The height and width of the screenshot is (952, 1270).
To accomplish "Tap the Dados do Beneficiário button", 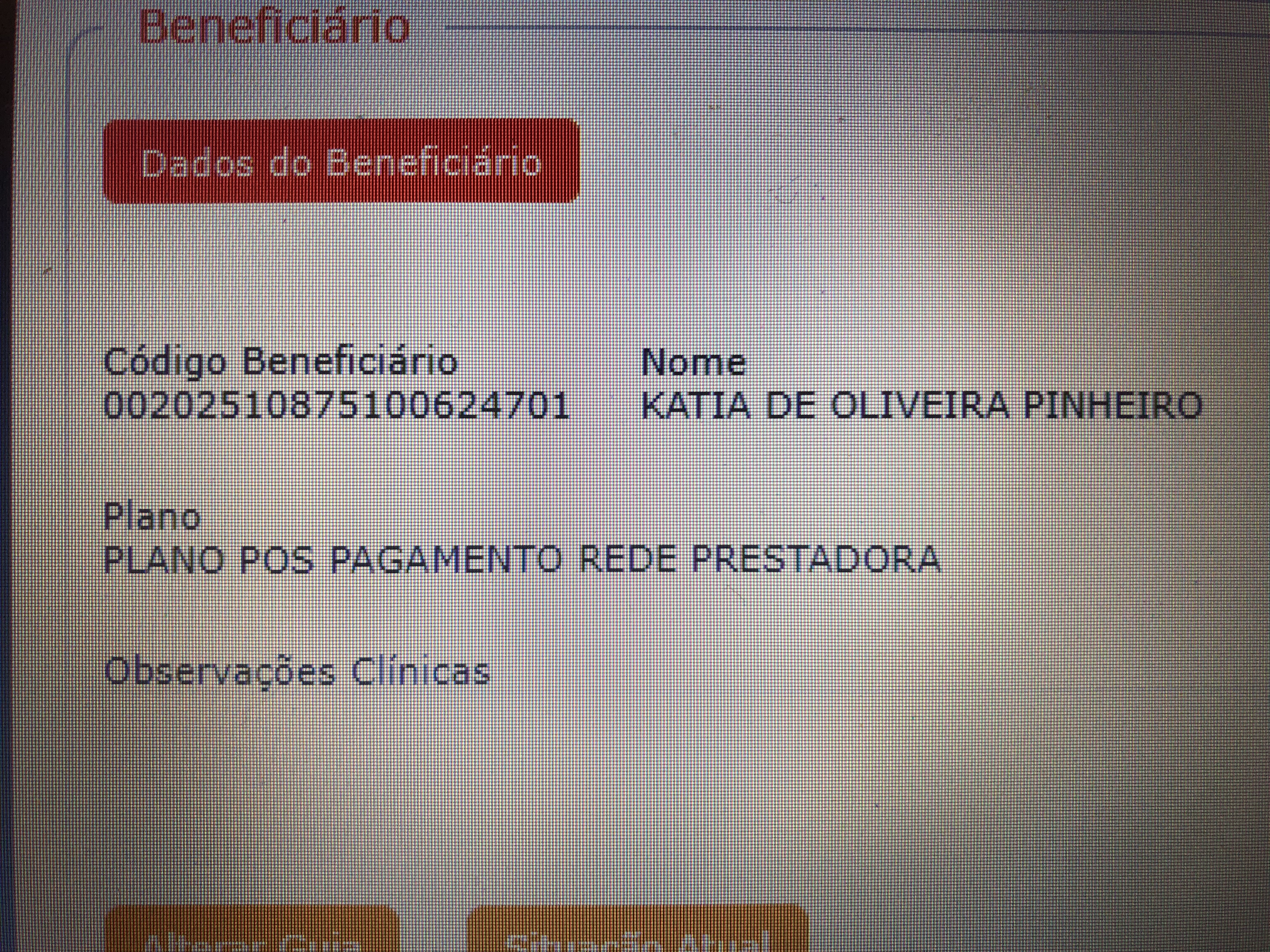I will click(x=341, y=161).
